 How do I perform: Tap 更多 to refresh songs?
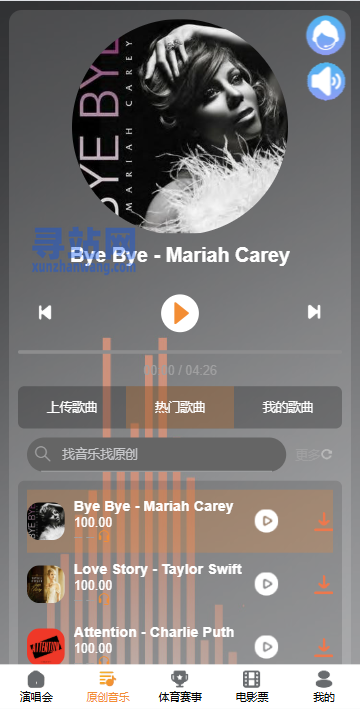coord(314,455)
